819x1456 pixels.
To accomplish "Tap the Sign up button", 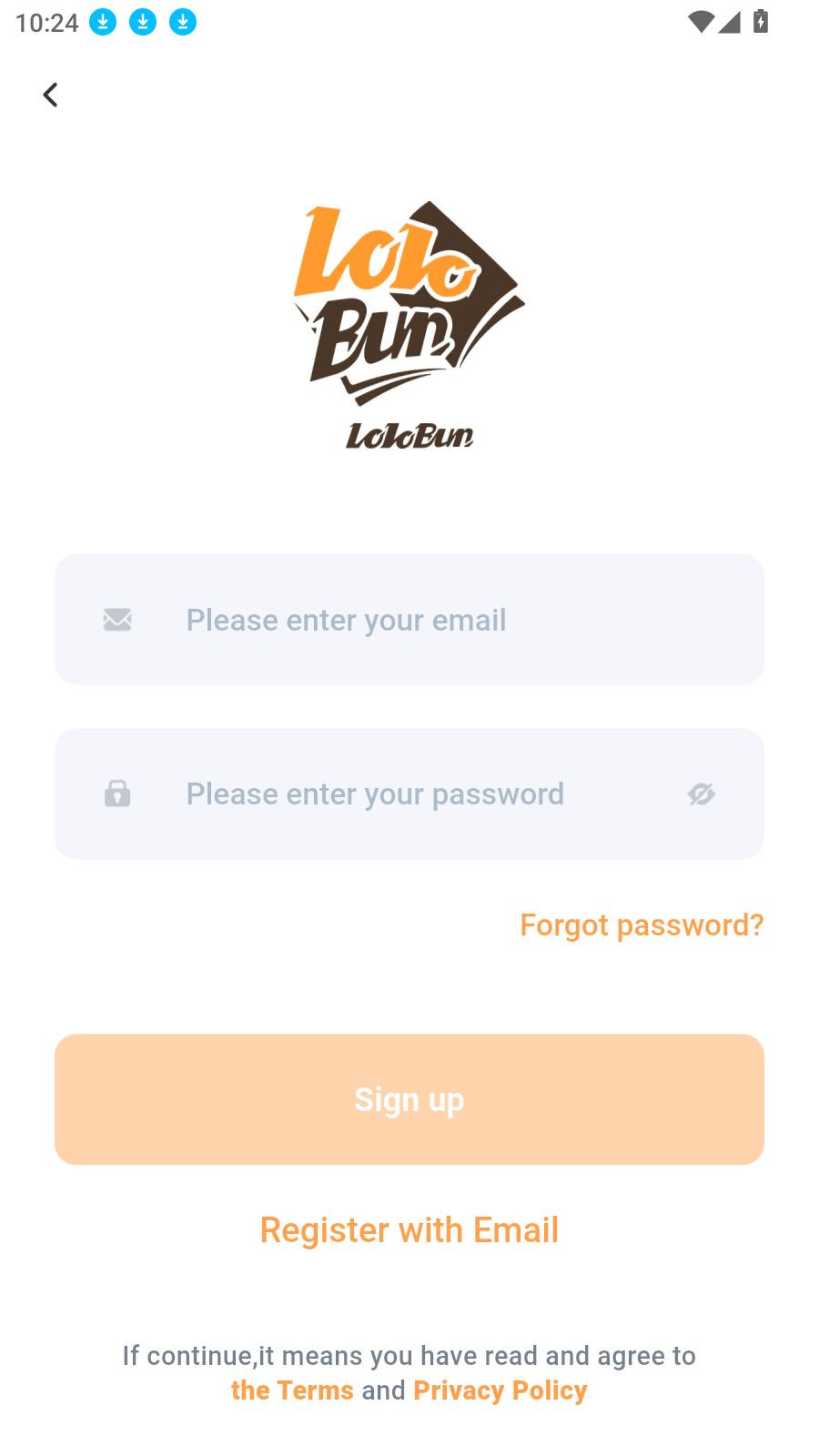I will [x=409, y=1099].
